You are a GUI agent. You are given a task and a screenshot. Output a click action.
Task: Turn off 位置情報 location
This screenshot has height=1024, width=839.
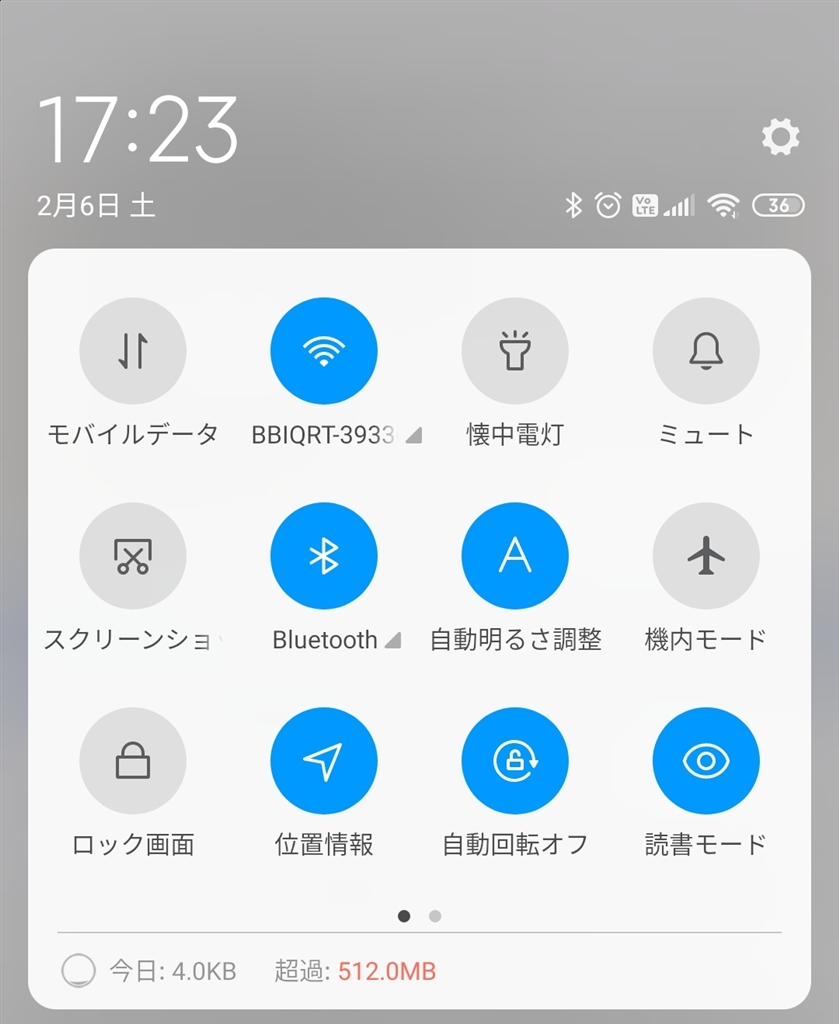324,761
